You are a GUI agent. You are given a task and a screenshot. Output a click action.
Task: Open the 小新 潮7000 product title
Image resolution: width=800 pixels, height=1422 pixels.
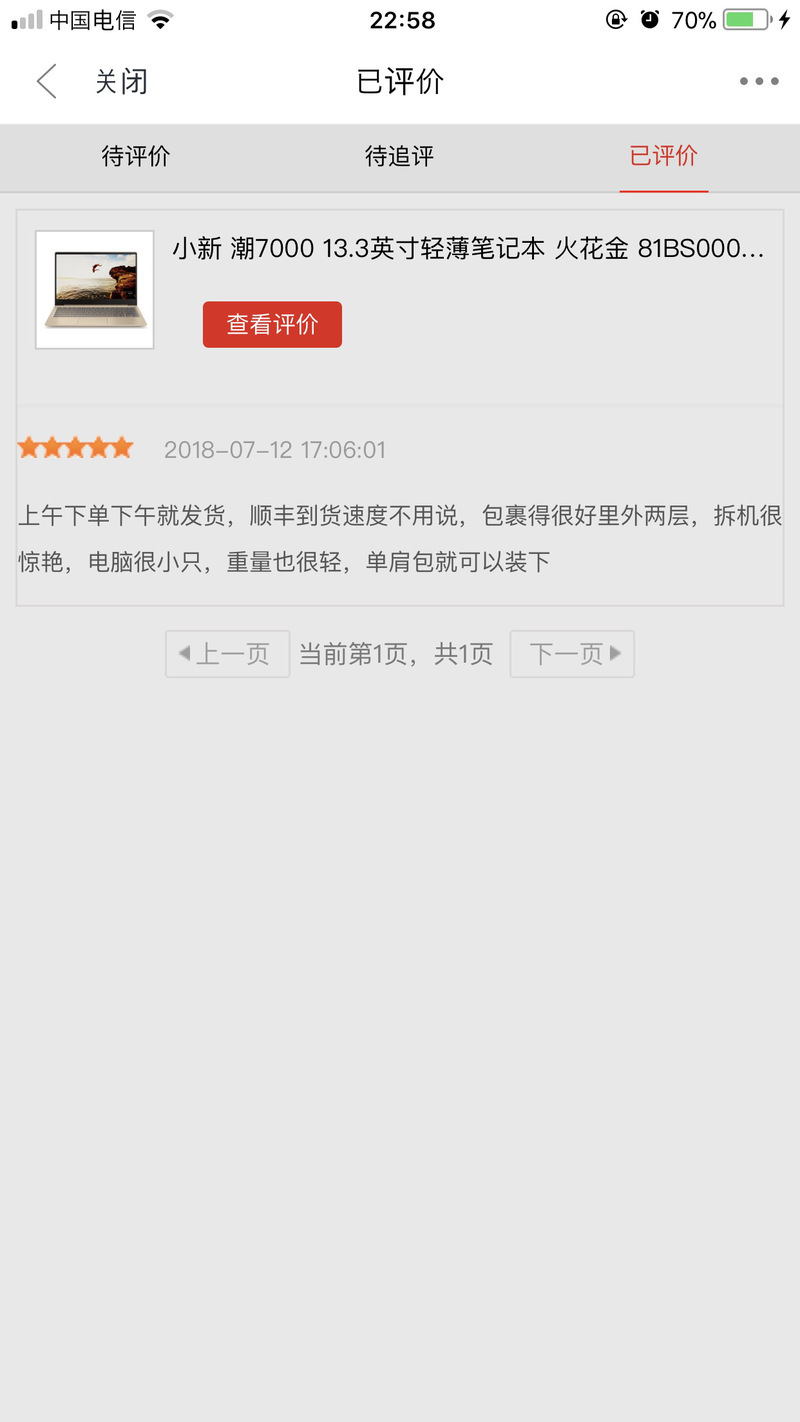pyautogui.click(x=468, y=249)
